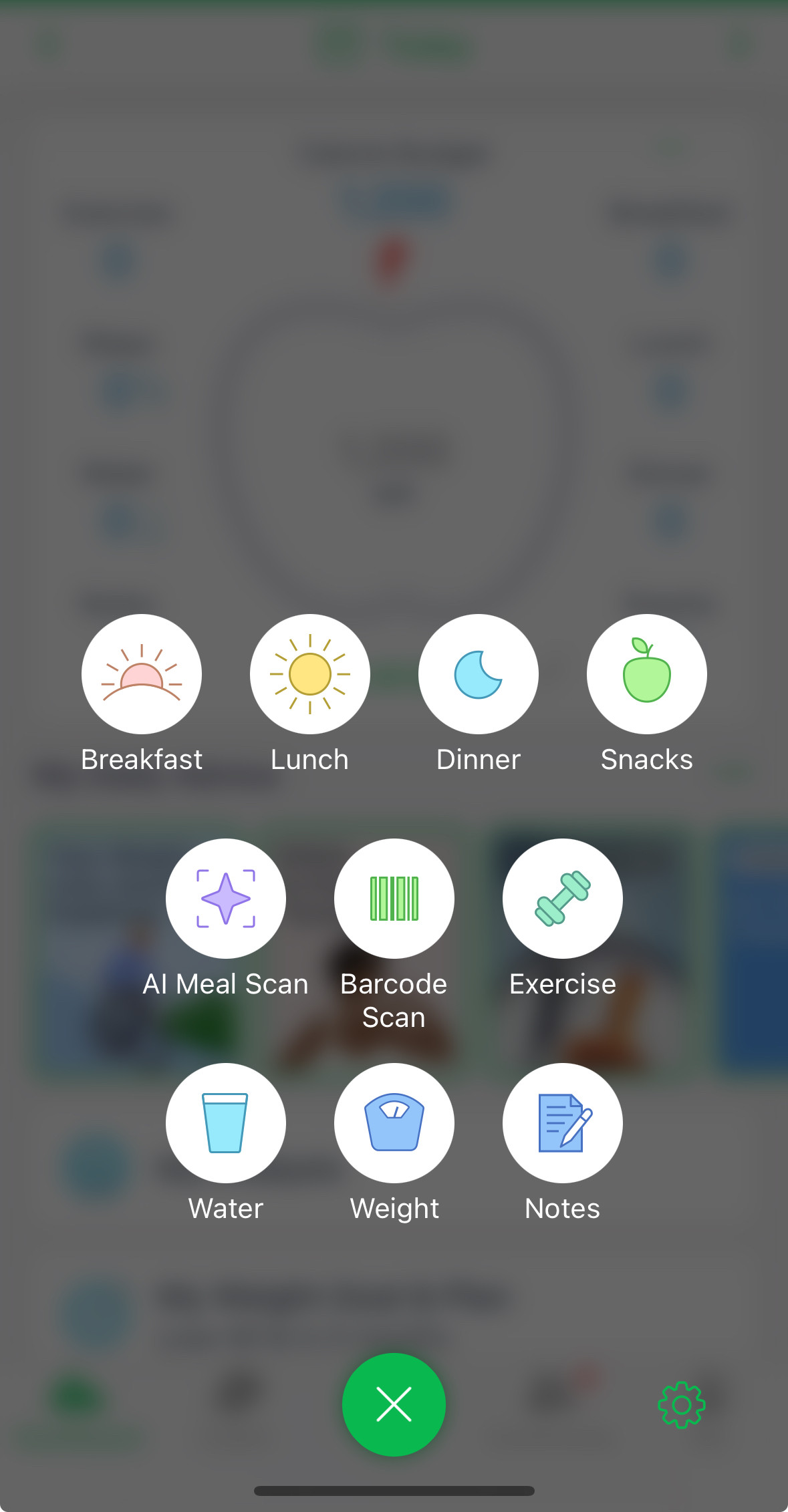Add food to Dinner
Image resolution: width=788 pixels, height=1512 pixels.
pyautogui.click(x=479, y=674)
